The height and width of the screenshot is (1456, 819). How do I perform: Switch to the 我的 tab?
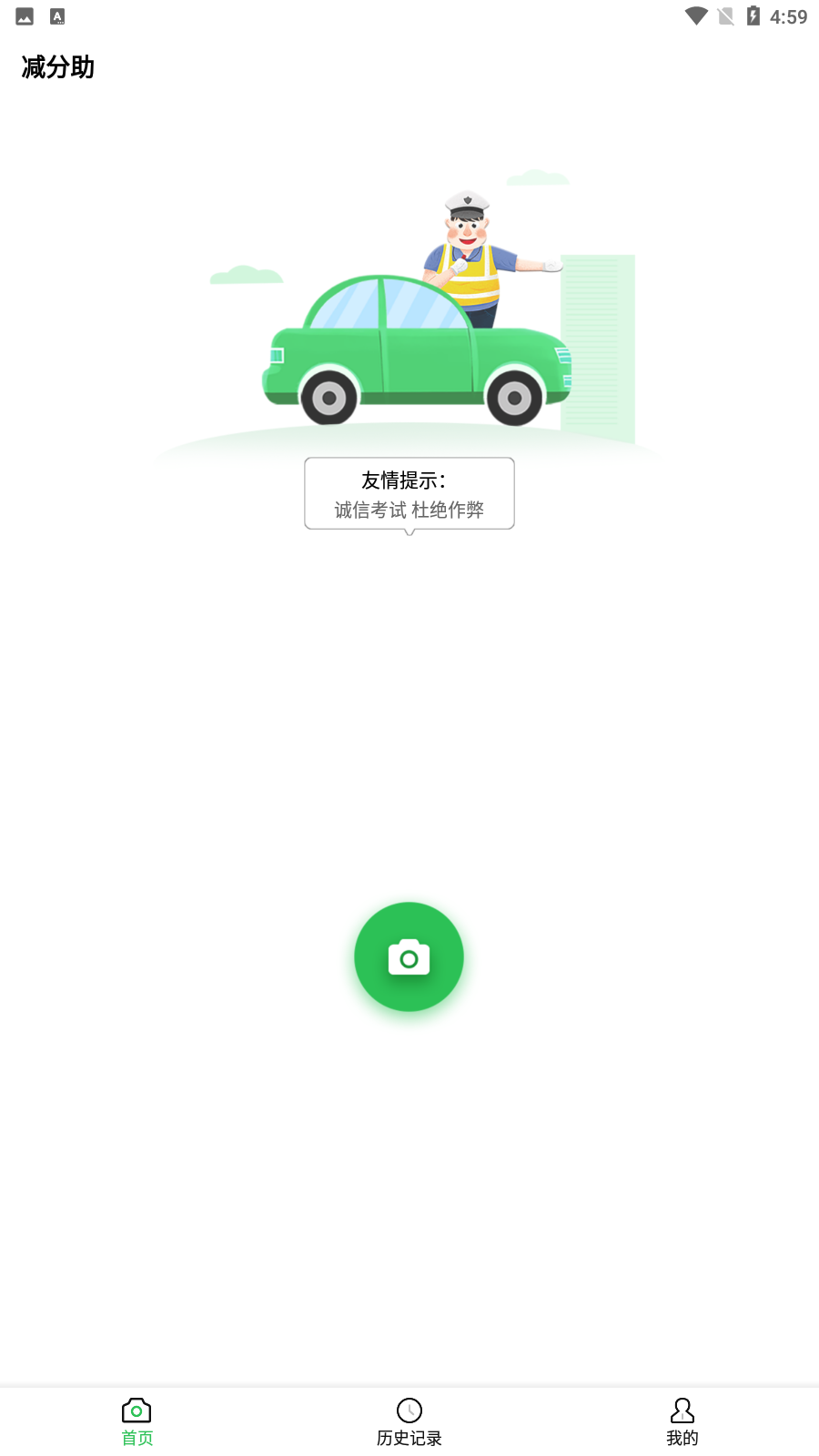[682, 1440]
